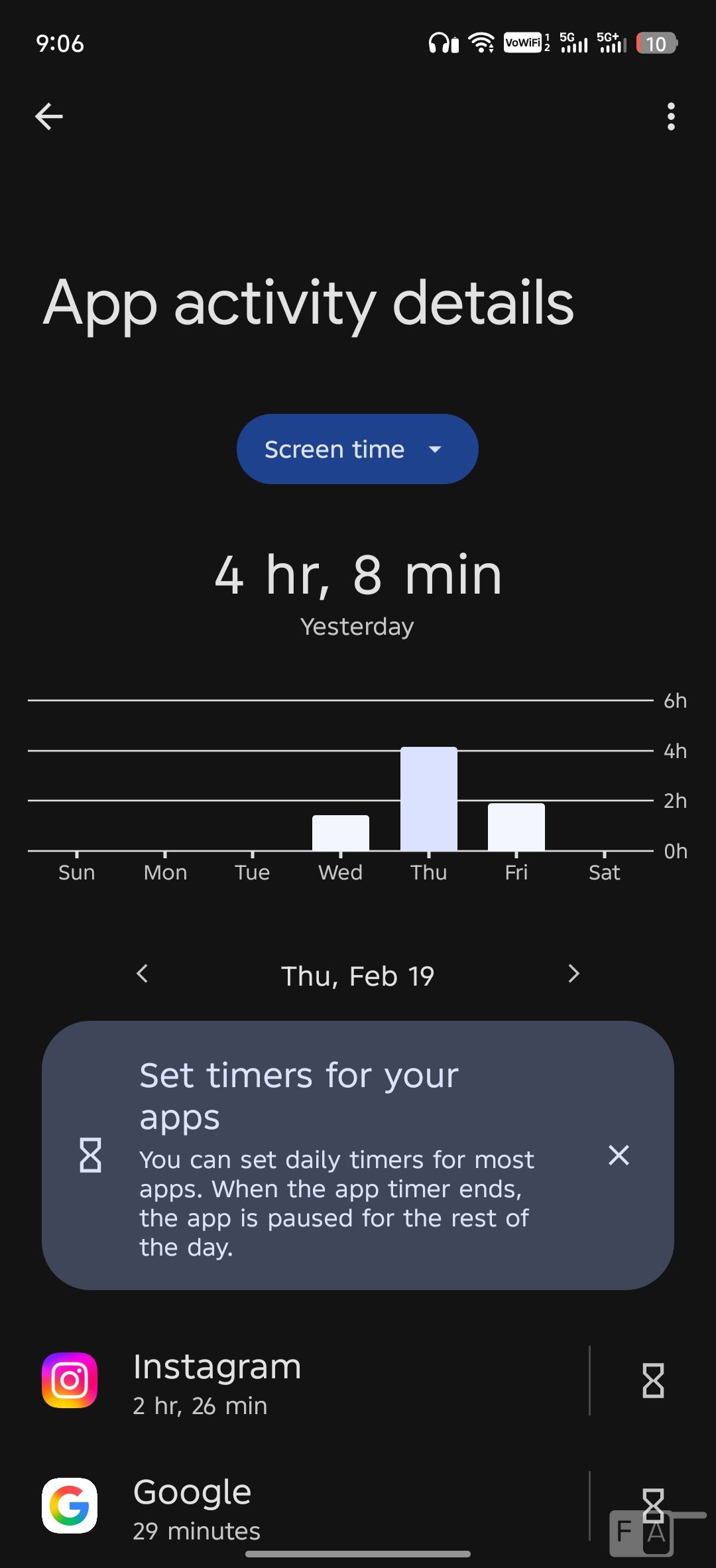Viewport: 716px width, 1568px height.
Task: Select the Thu bar in the chart
Action: point(429,799)
